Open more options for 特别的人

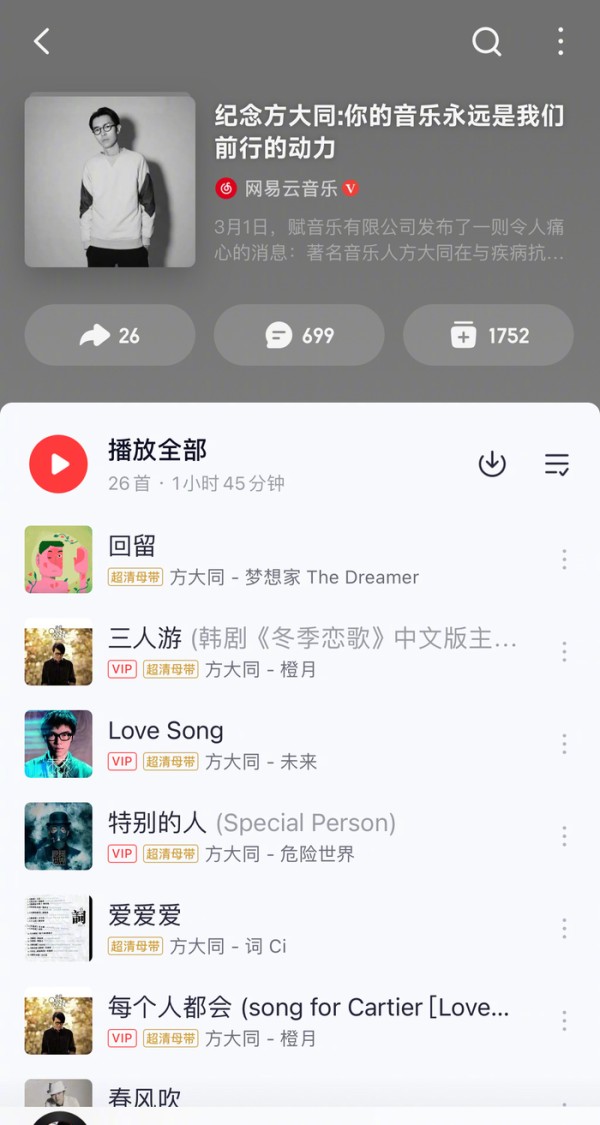click(564, 836)
